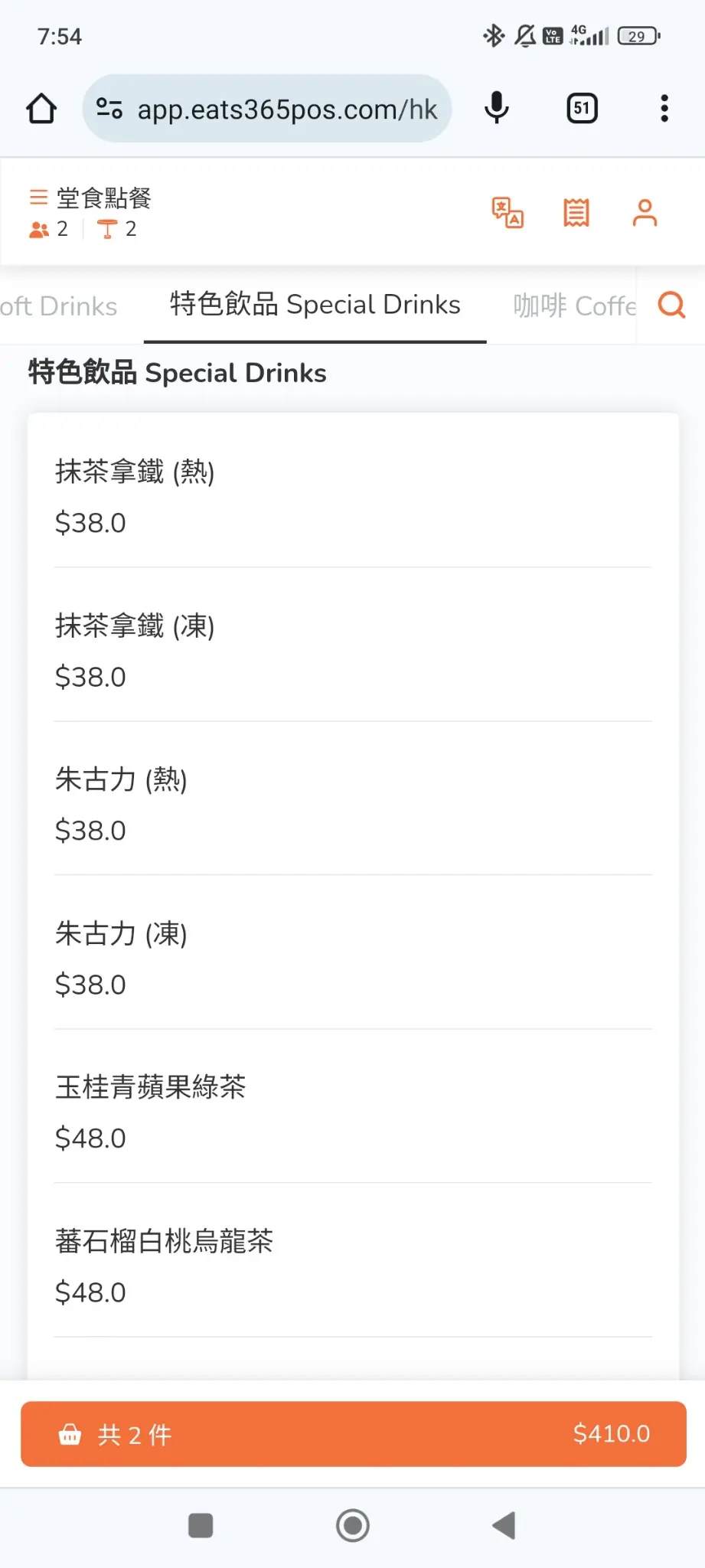Open the language translate icon

tap(507, 213)
